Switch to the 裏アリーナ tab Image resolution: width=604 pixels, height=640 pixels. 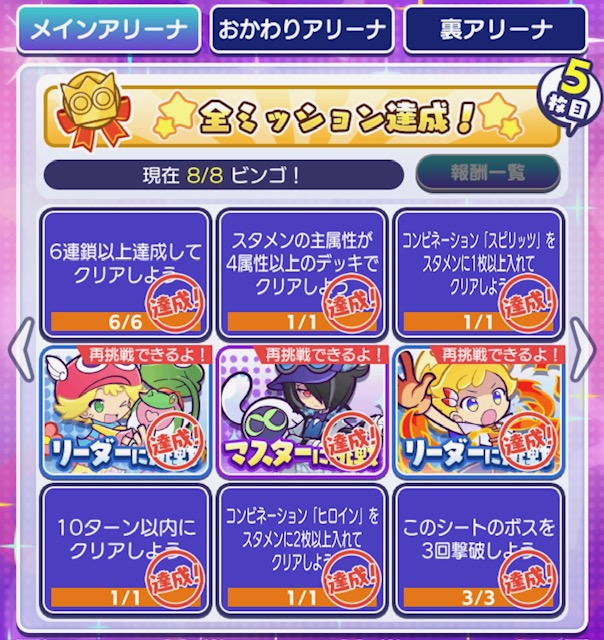point(494,29)
